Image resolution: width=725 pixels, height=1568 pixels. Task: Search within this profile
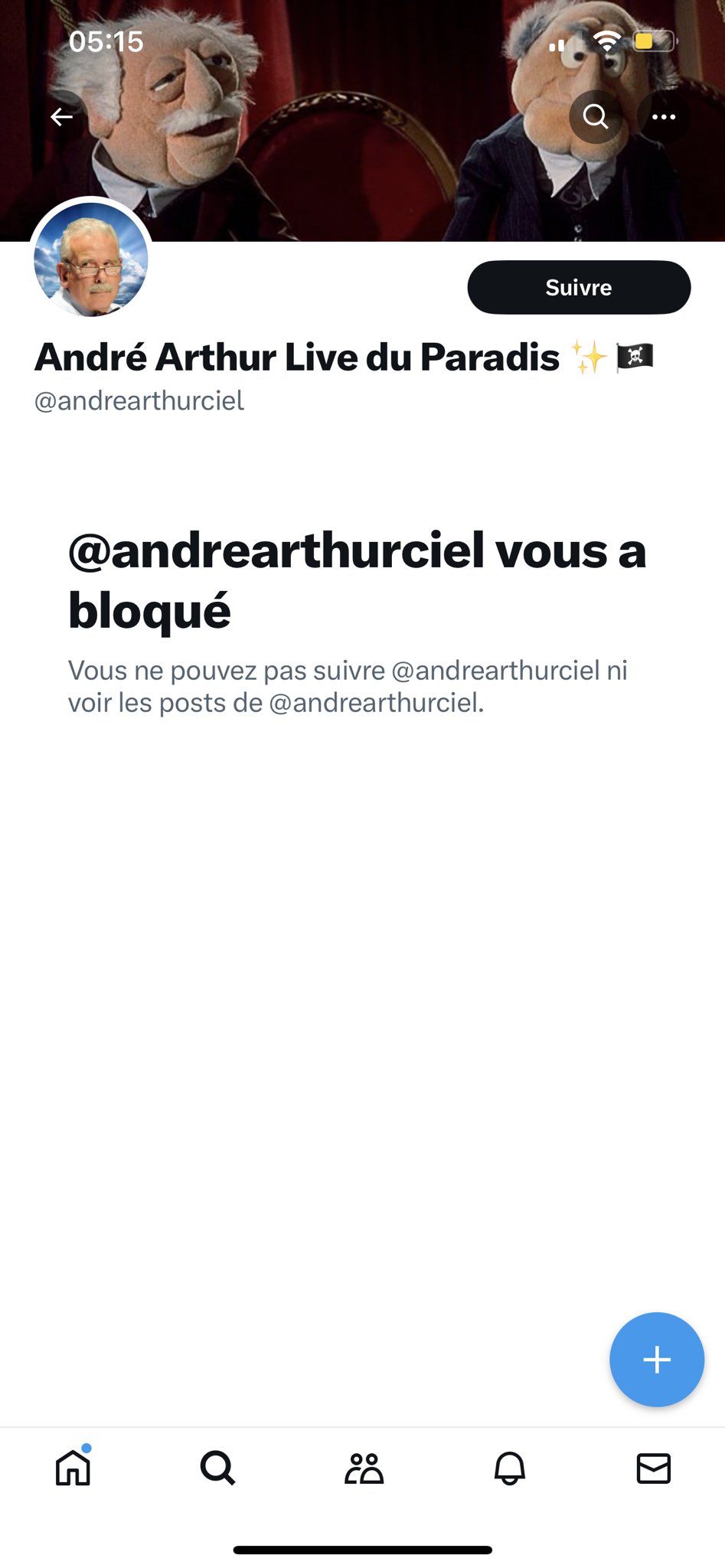596,116
